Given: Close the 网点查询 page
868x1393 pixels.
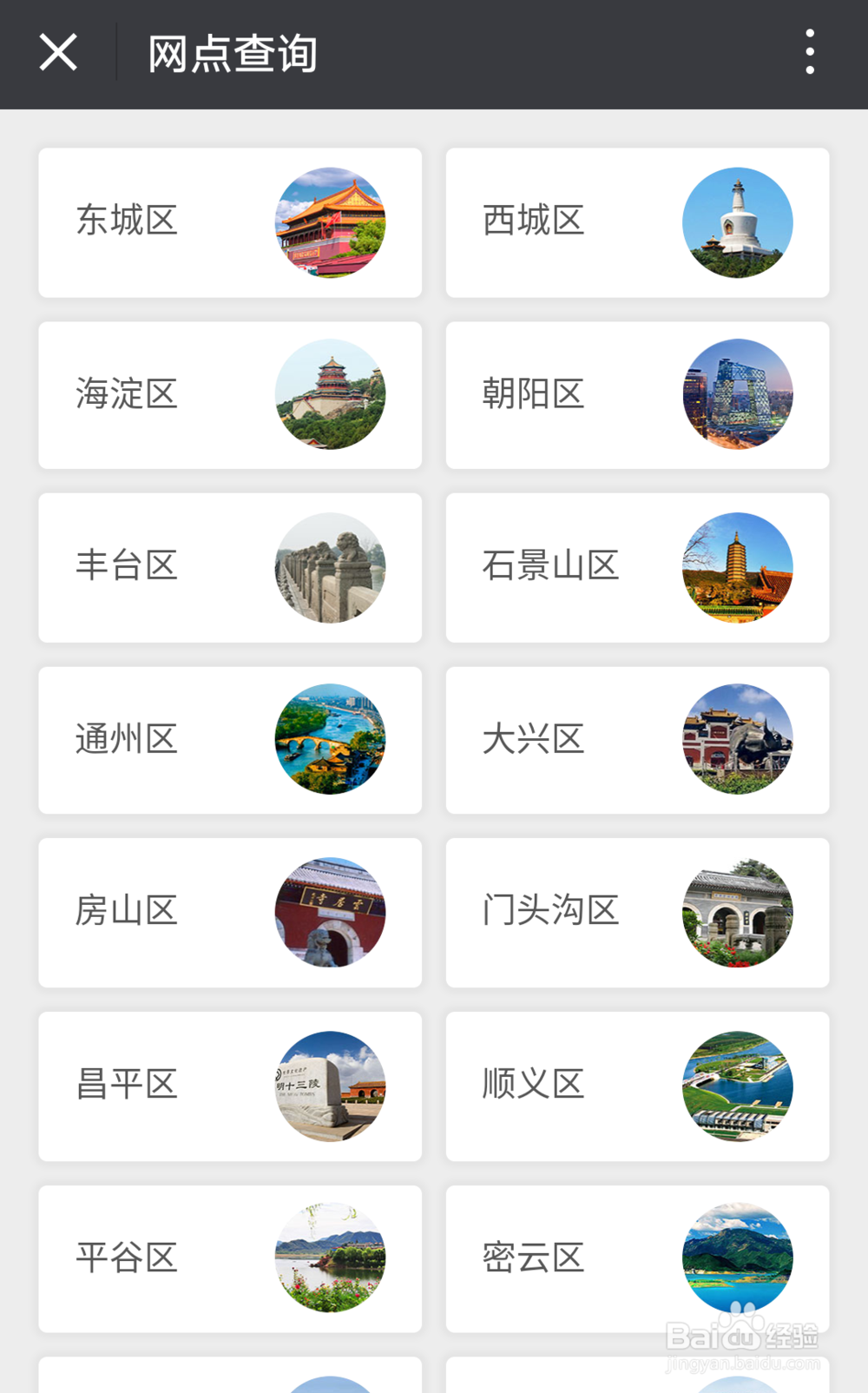Looking at the screenshot, I should [x=58, y=53].
